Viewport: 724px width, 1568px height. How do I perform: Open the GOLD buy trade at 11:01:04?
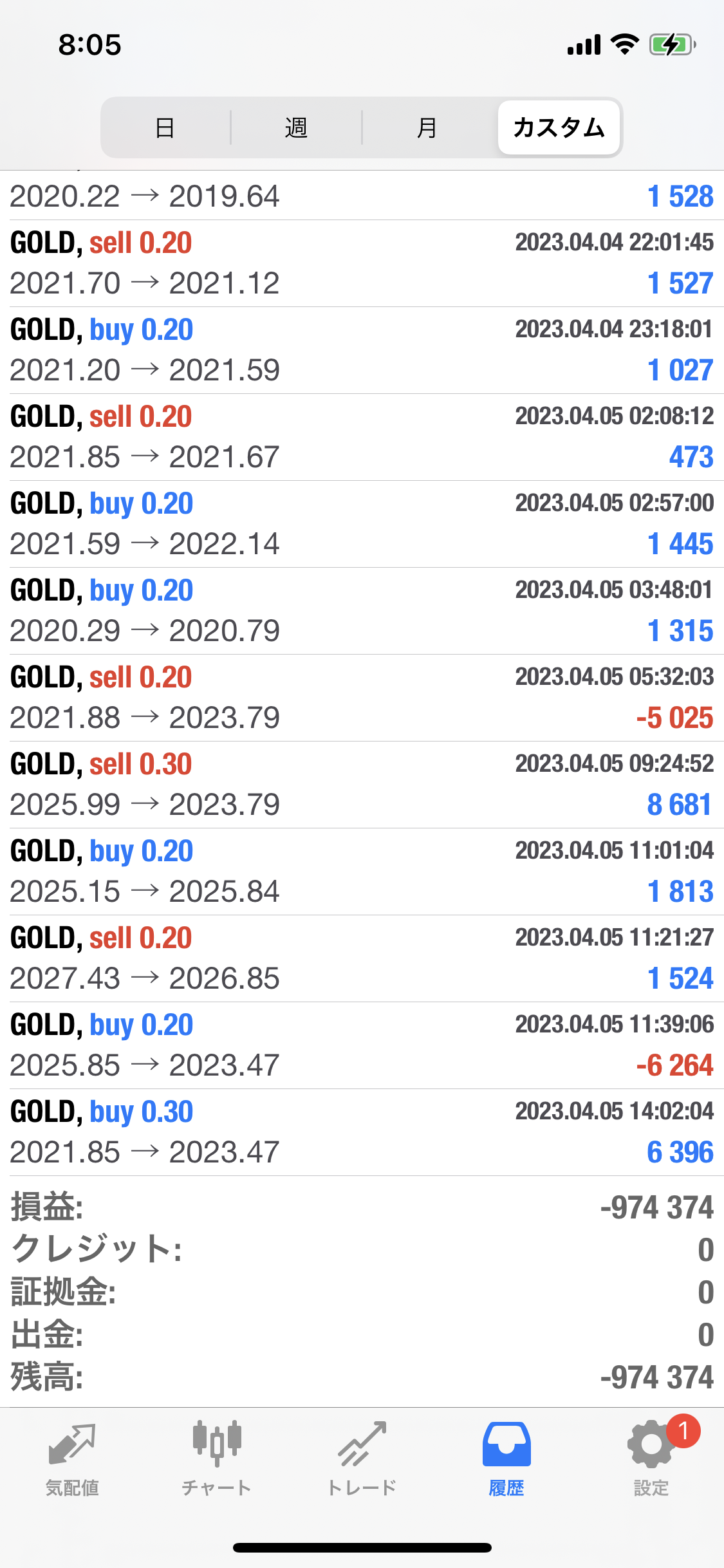[362, 872]
